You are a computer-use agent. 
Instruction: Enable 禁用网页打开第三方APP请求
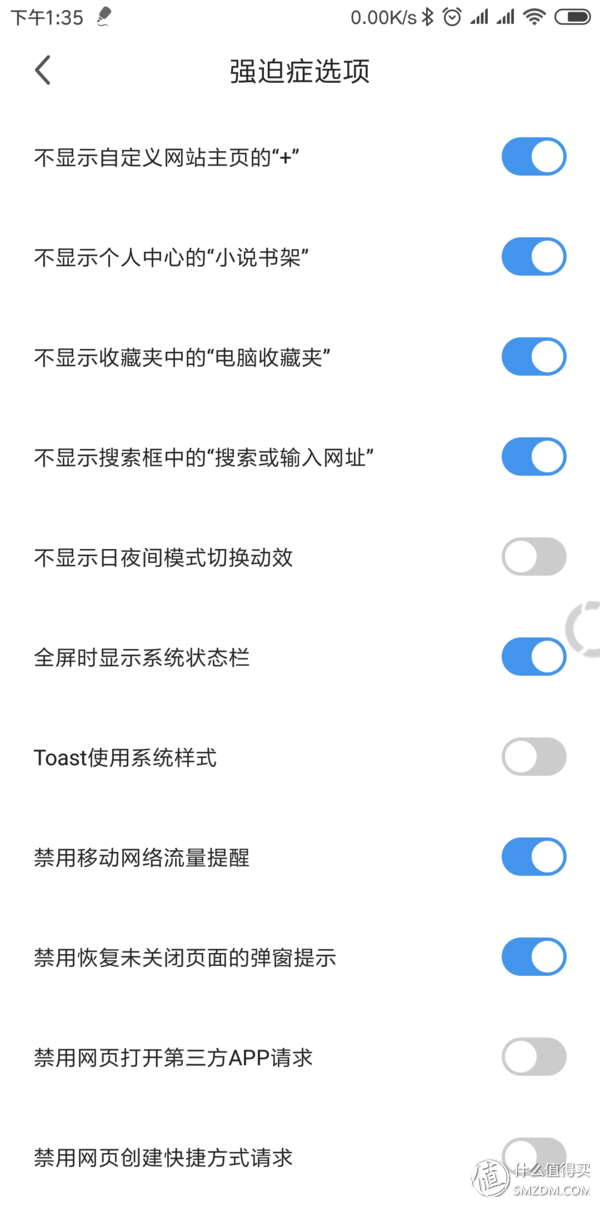[534, 1057]
